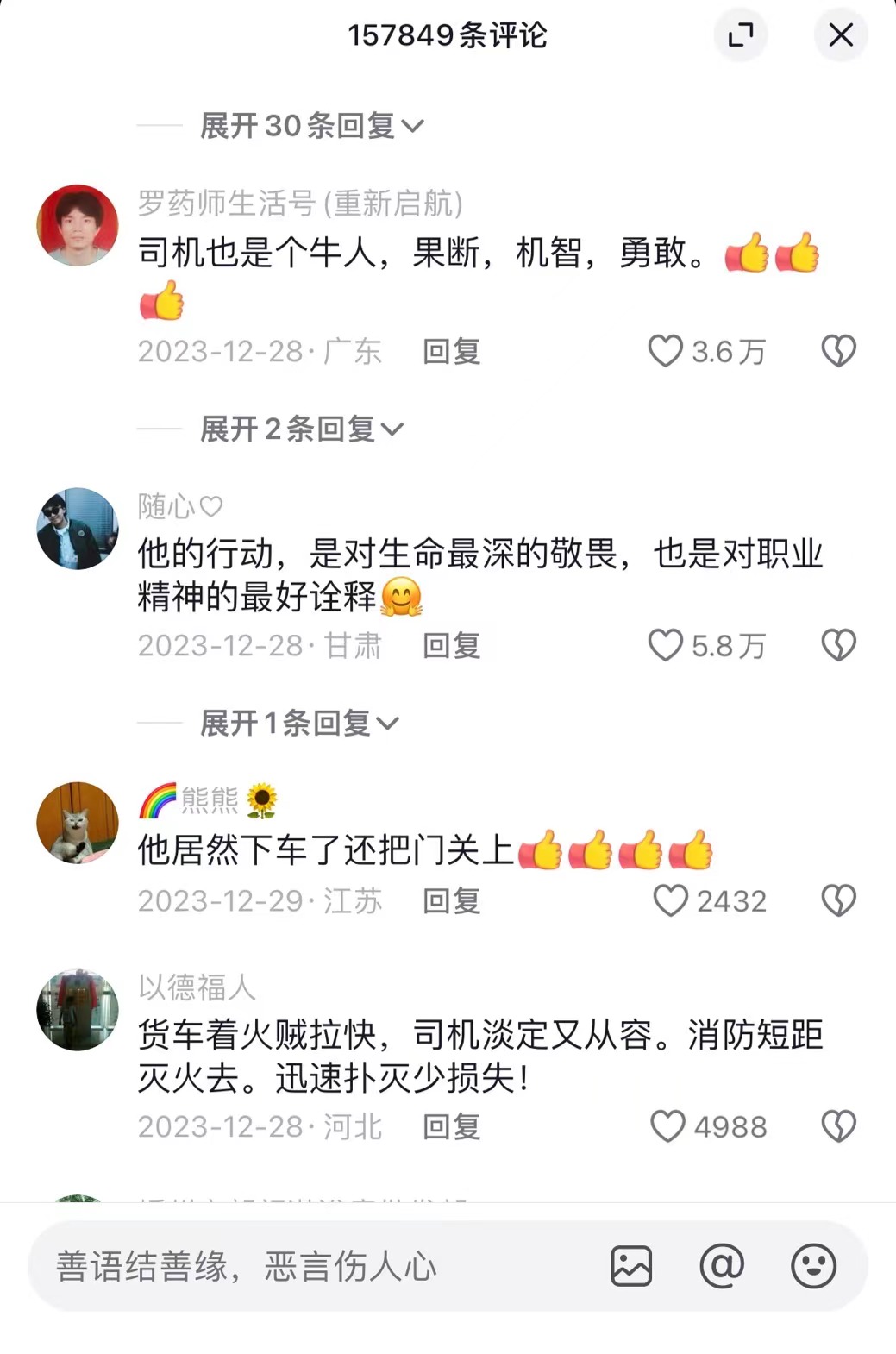This screenshot has height=1354, width=896.
Task: Open 随心's profile avatar
Action: tap(78, 529)
